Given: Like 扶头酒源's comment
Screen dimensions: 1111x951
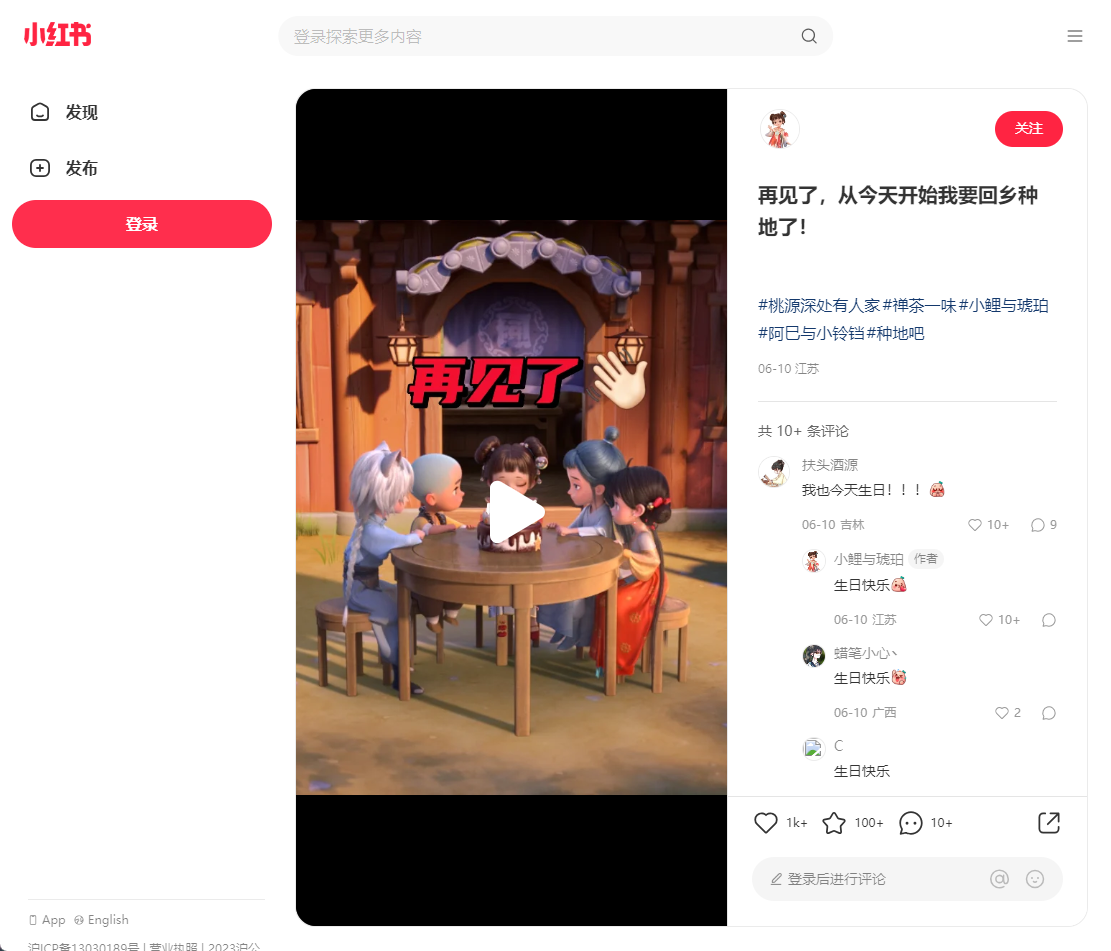Looking at the screenshot, I should coord(975,525).
